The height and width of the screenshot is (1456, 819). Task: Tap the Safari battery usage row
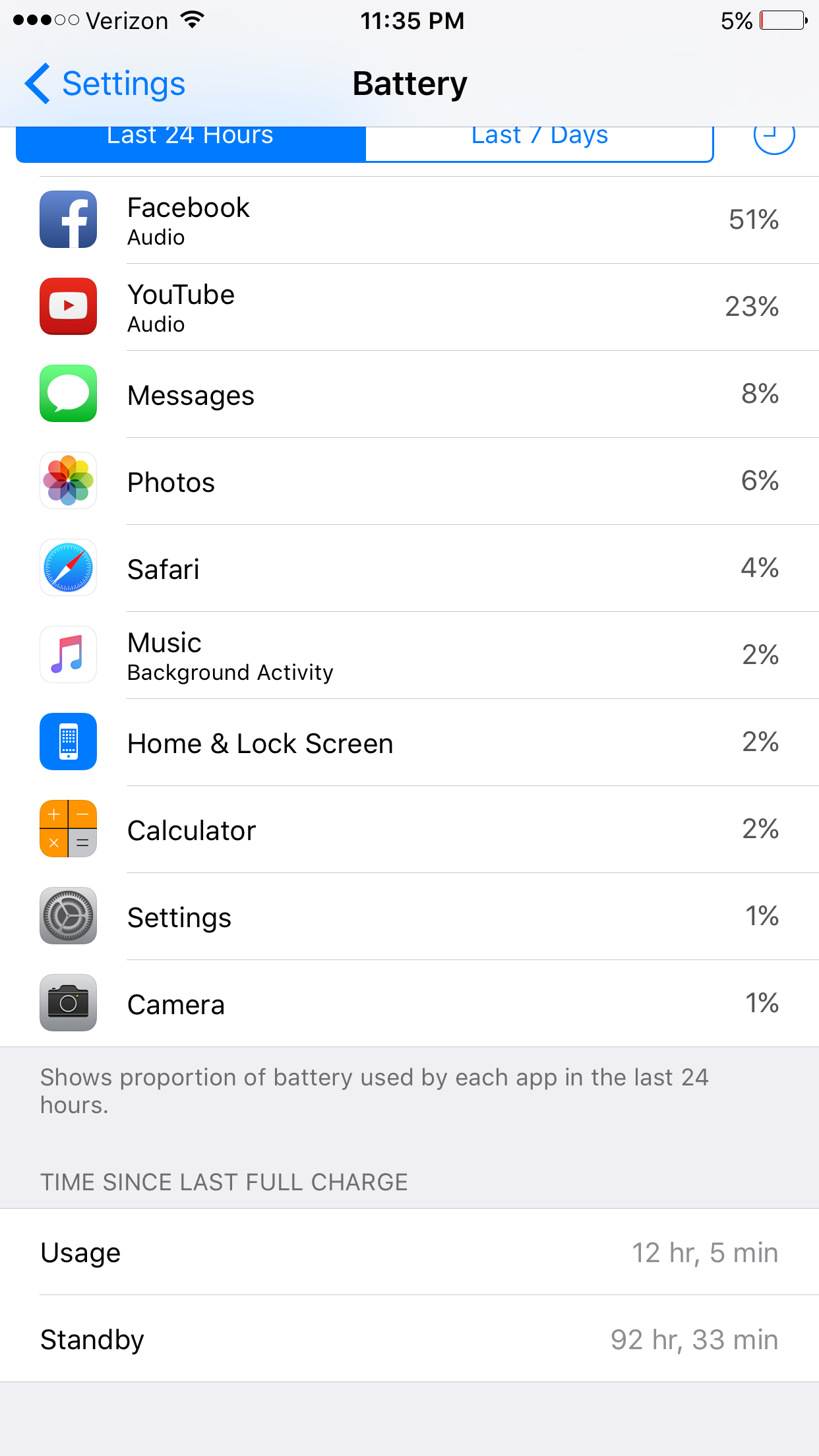point(409,568)
